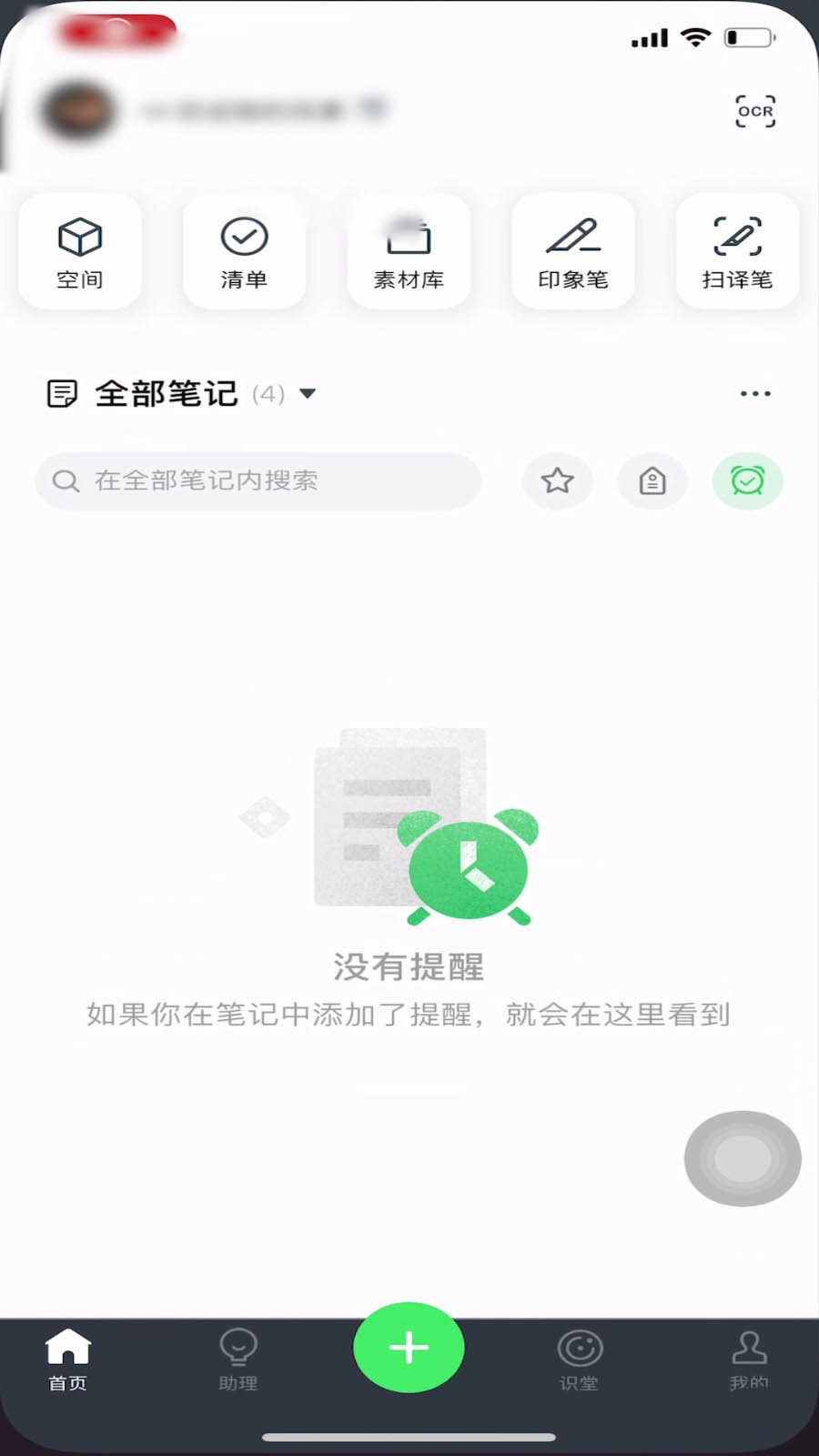Open the 清单 (Checklist) feature

pos(243,252)
